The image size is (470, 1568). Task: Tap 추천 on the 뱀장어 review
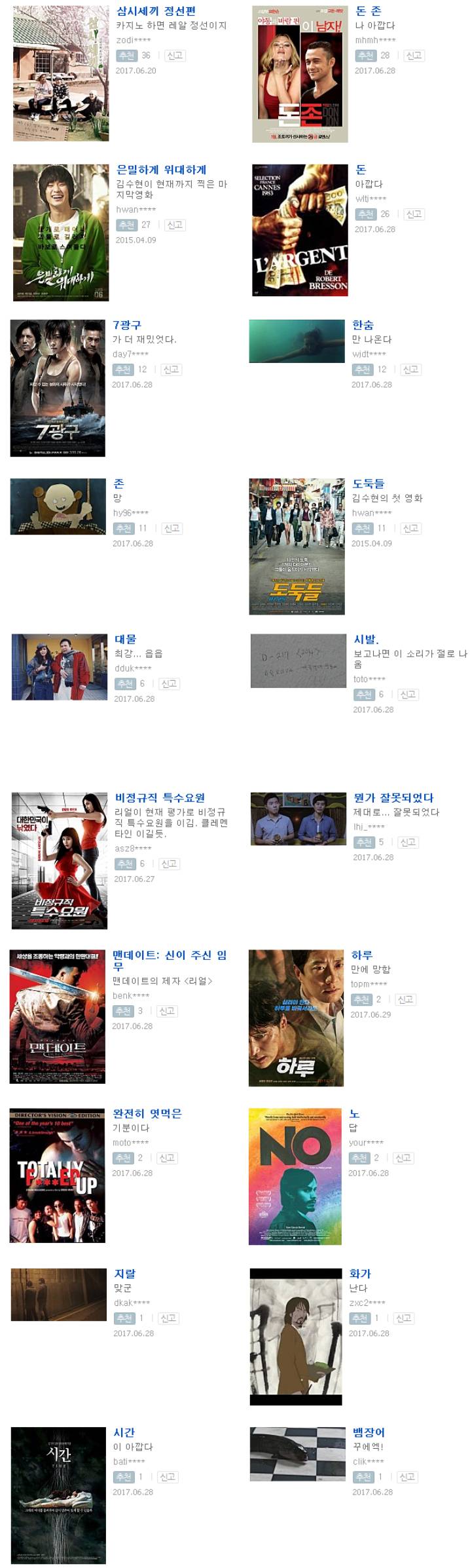click(x=363, y=1476)
